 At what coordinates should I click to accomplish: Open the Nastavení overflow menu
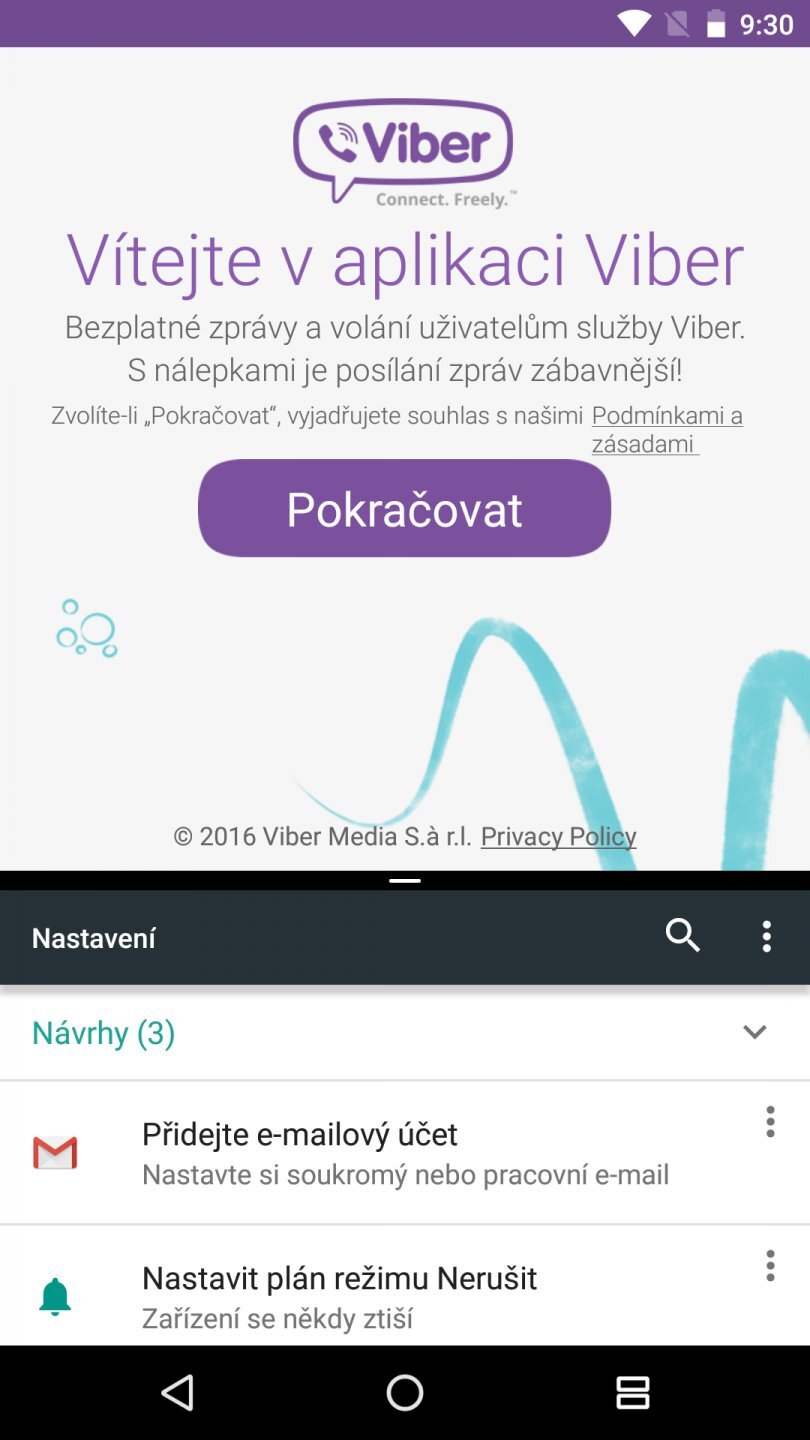(766, 935)
